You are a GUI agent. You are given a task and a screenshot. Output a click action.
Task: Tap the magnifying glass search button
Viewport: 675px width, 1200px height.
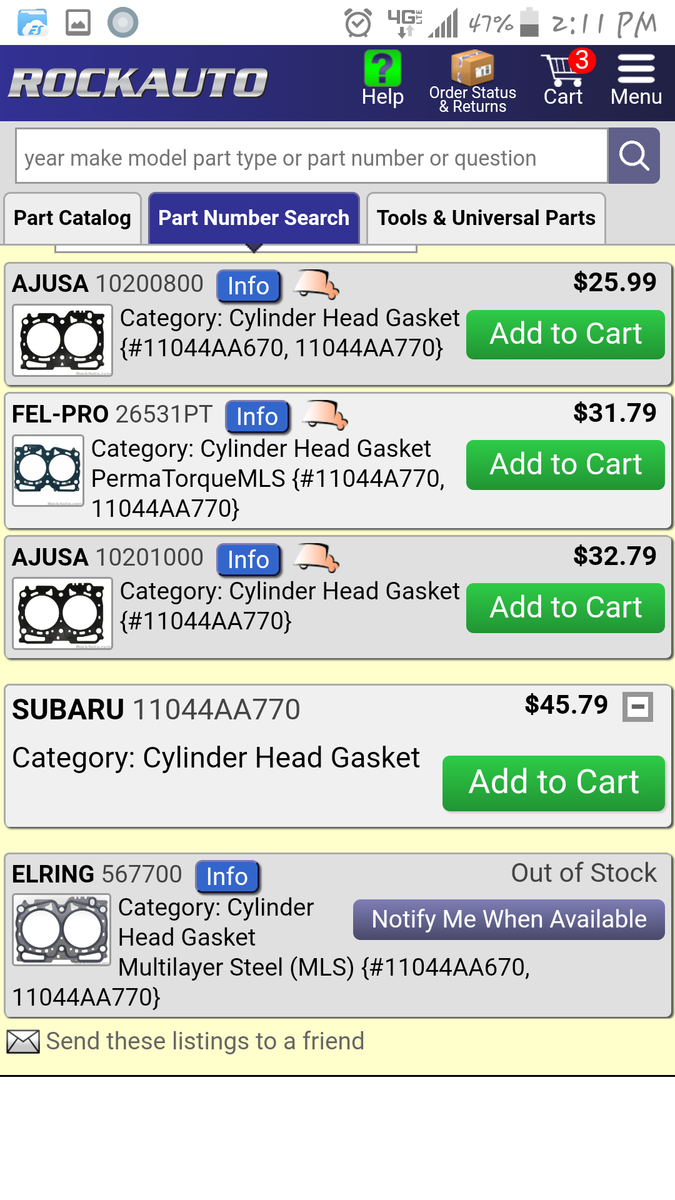pos(634,156)
